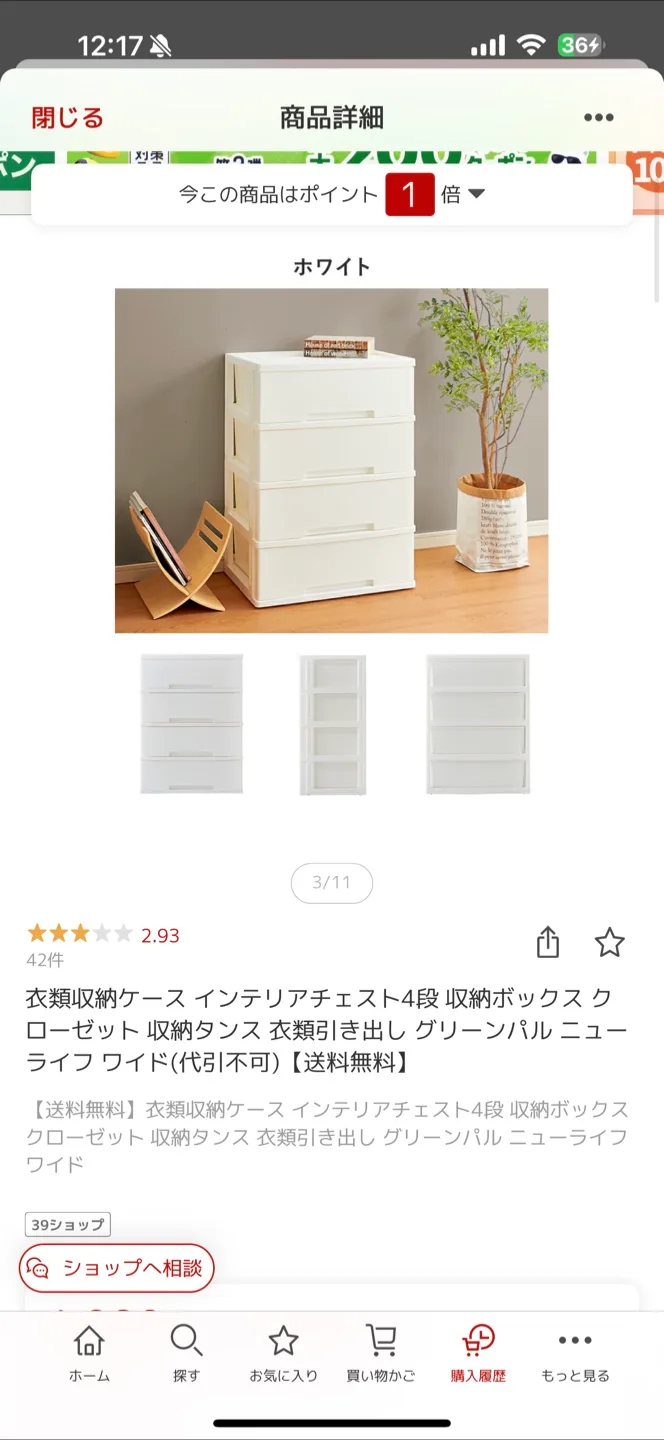Viewport: 664px width, 1440px height.
Task: Switch to the 探す search tab
Action: click(x=186, y=1355)
